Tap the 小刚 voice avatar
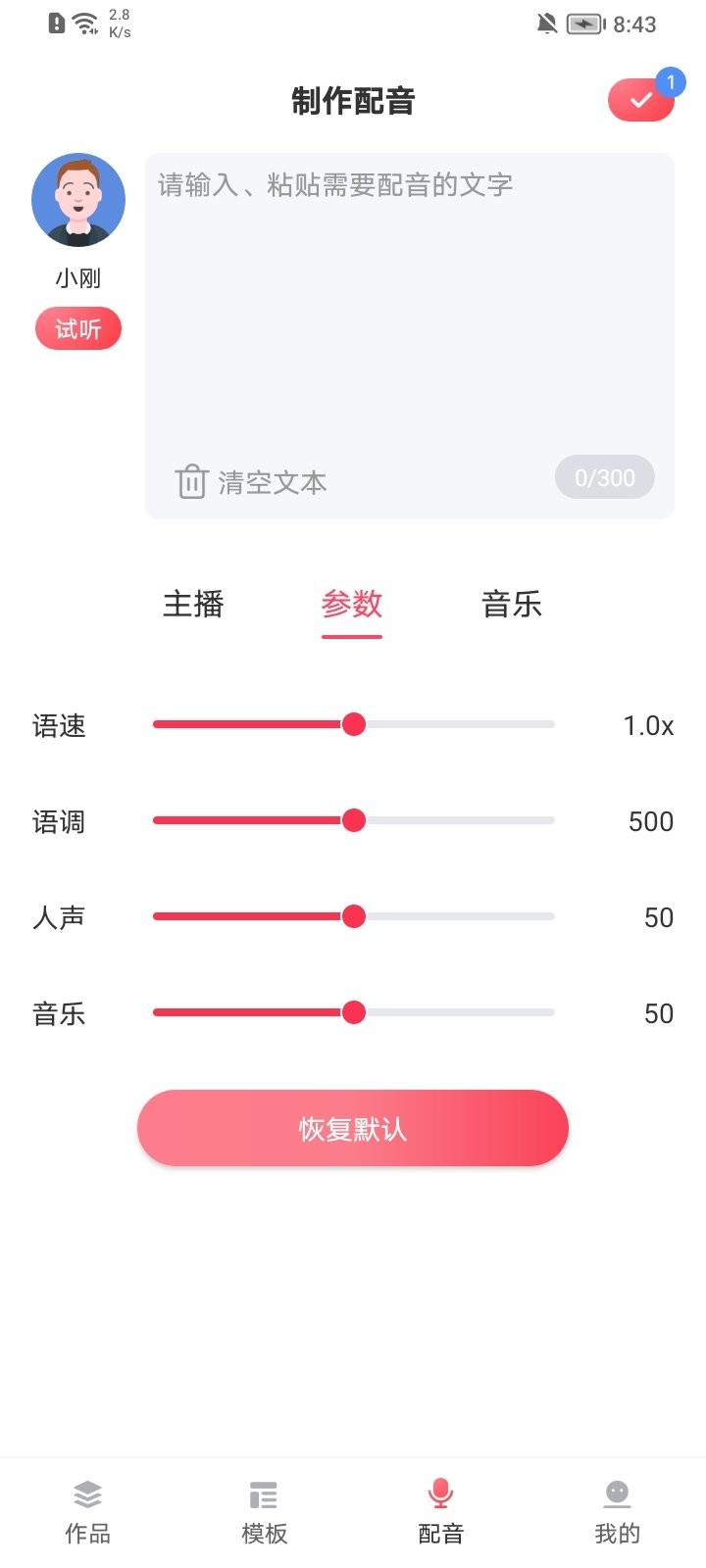 click(77, 199)
